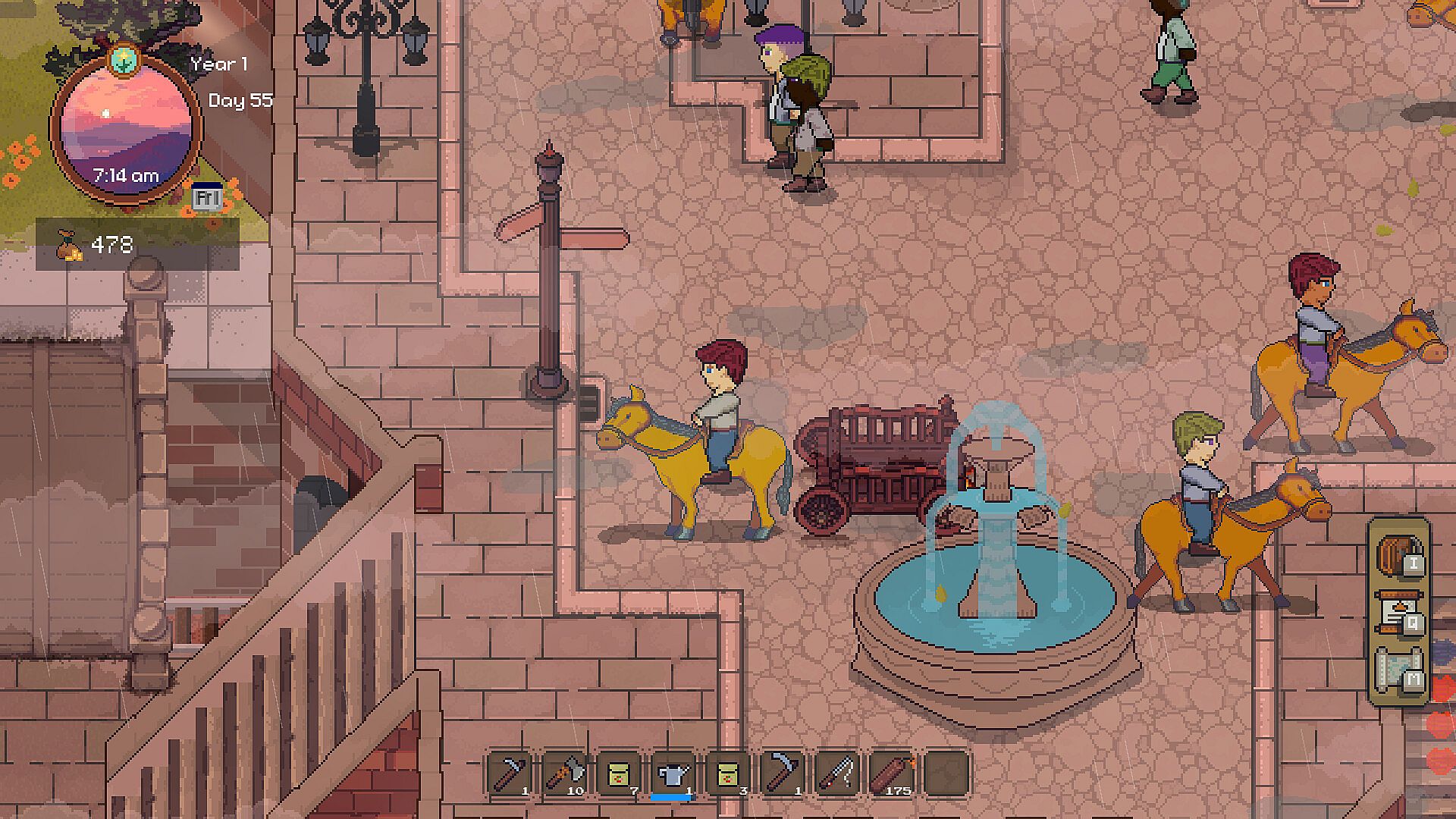Select the empty last hotbar slot
Screen dimensions: 1456x819
tap(946, 773)
